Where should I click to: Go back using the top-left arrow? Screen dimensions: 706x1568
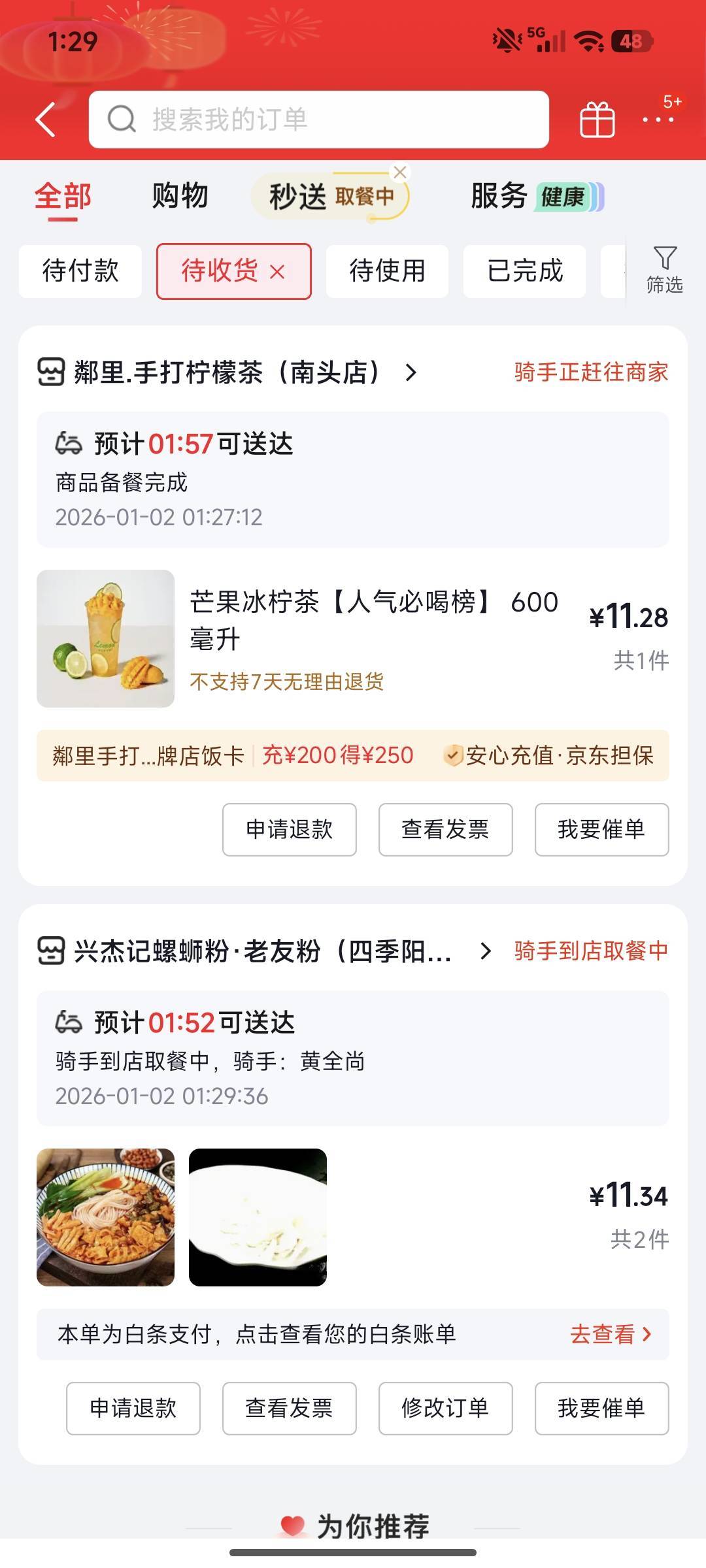[x=46, y=120]
